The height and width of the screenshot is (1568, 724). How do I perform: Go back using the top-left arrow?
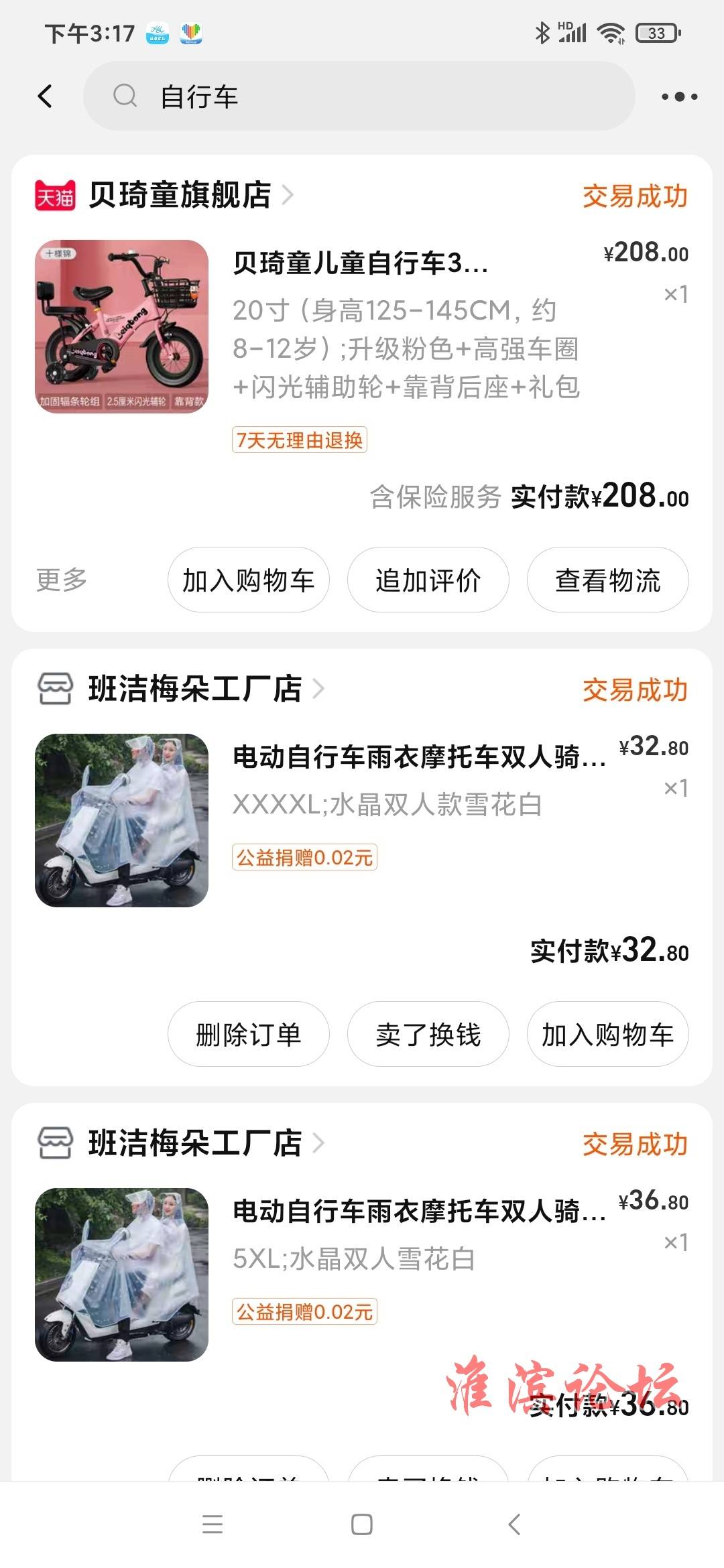45,96
